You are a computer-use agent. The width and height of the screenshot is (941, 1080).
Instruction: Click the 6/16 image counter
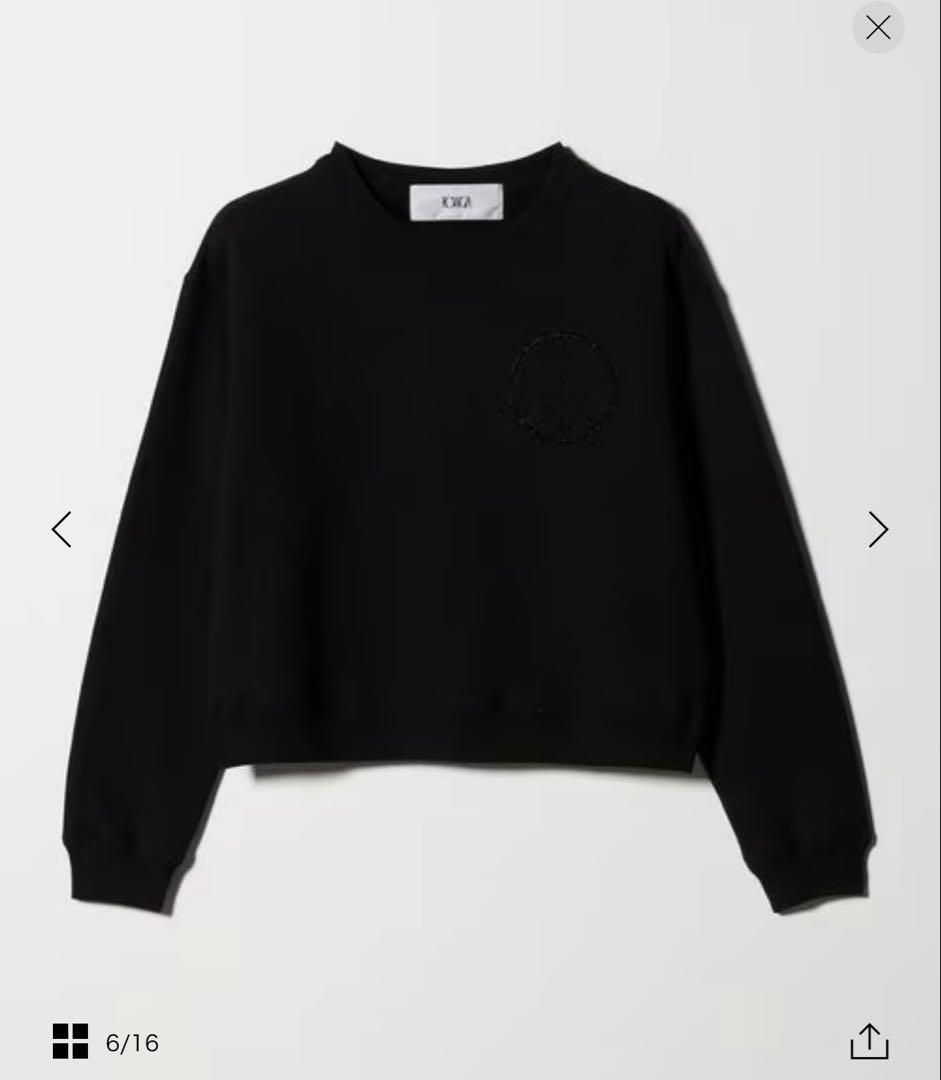pos(131,1042)
